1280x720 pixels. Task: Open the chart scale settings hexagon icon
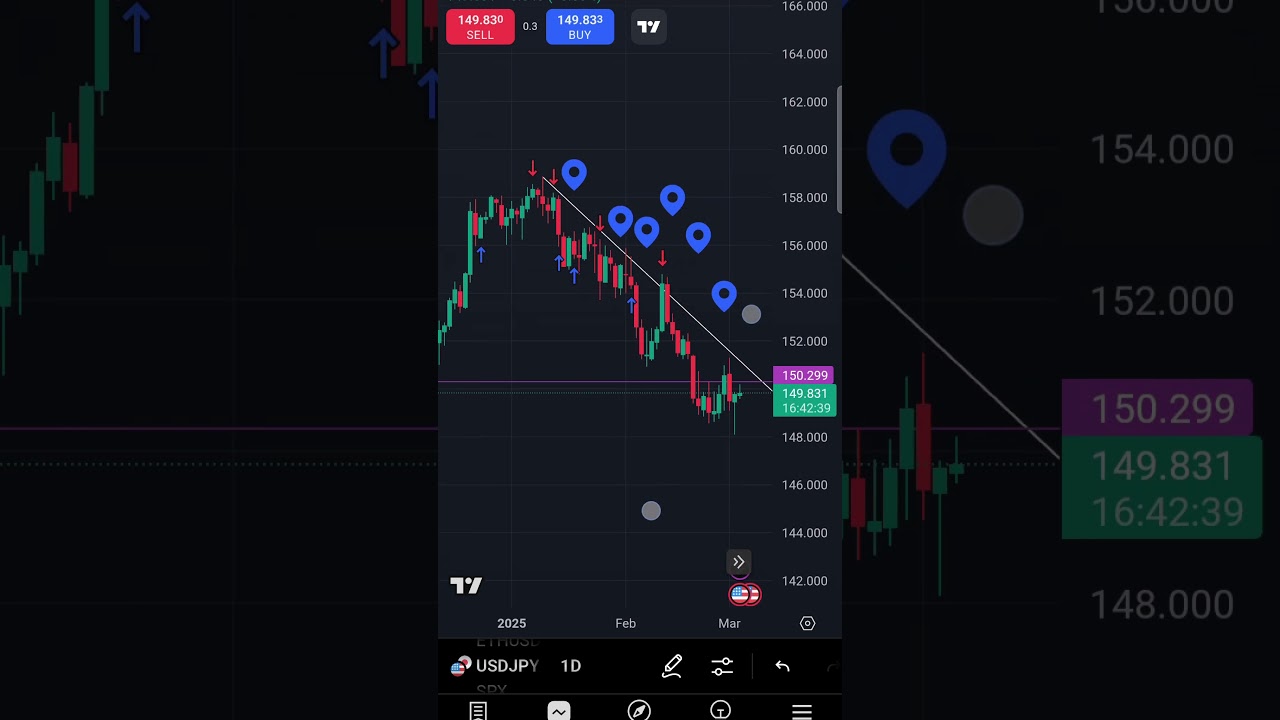(x=807, y=623)
